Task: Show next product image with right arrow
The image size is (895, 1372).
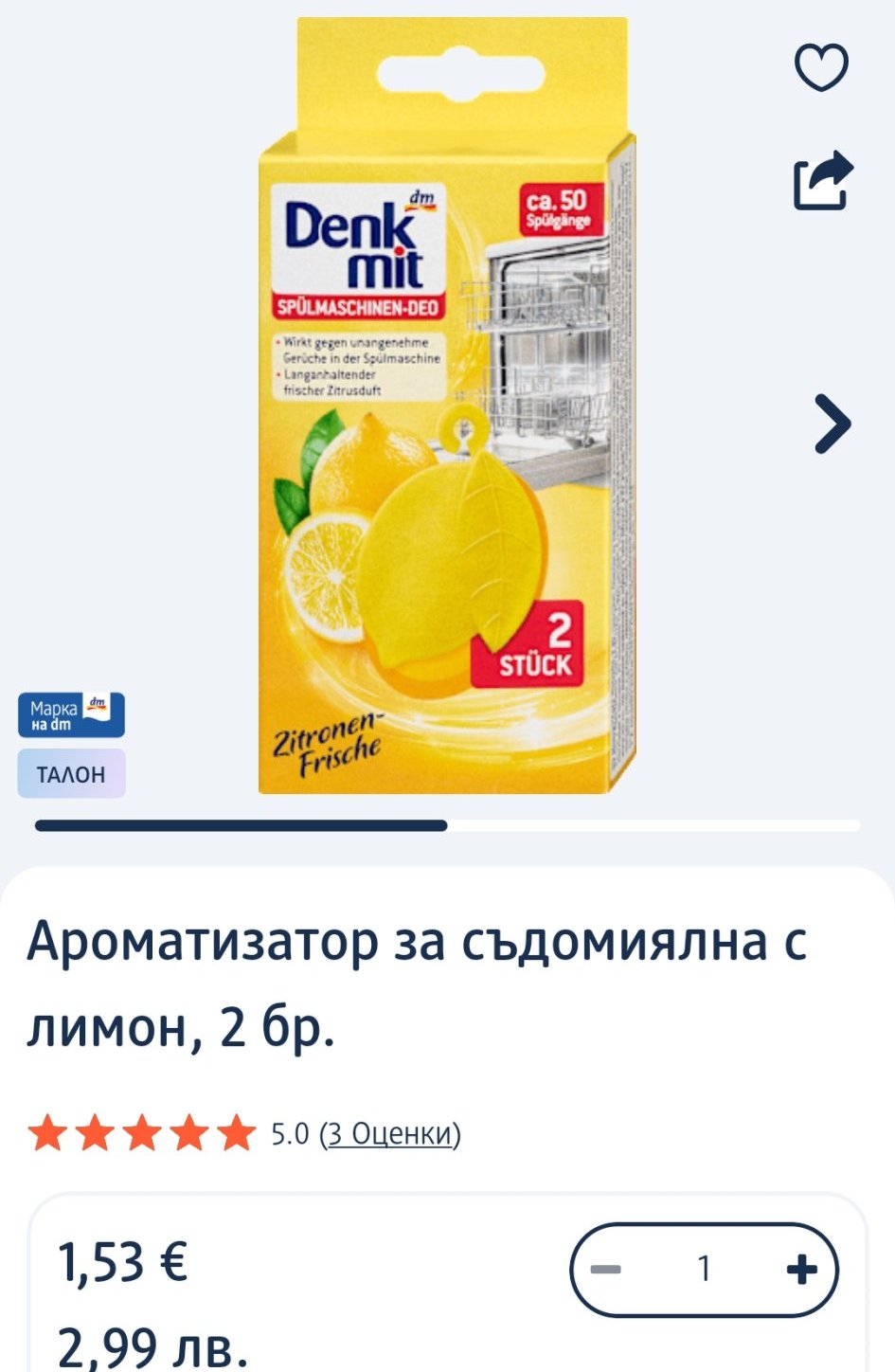Action: (x=832, y=424)
